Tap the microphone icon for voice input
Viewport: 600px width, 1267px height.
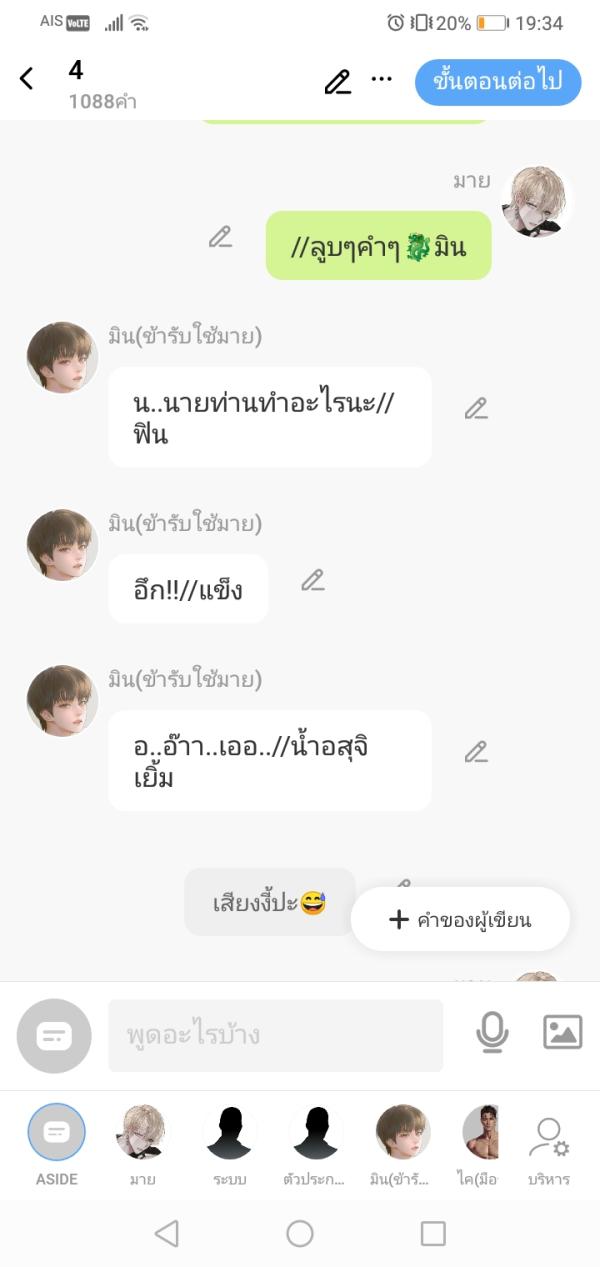point(491,1034)
